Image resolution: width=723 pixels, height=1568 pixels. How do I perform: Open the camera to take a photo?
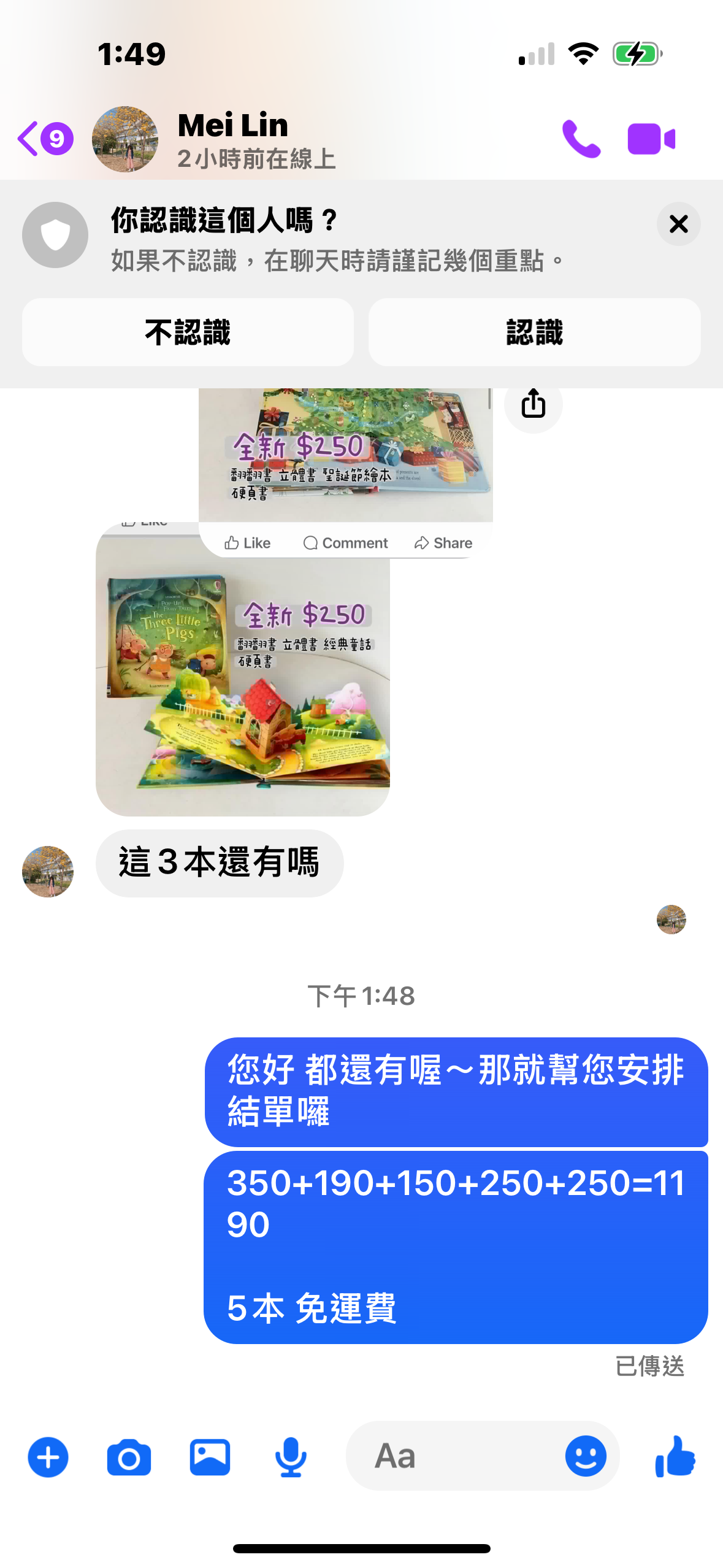(x=129, y=1457)
